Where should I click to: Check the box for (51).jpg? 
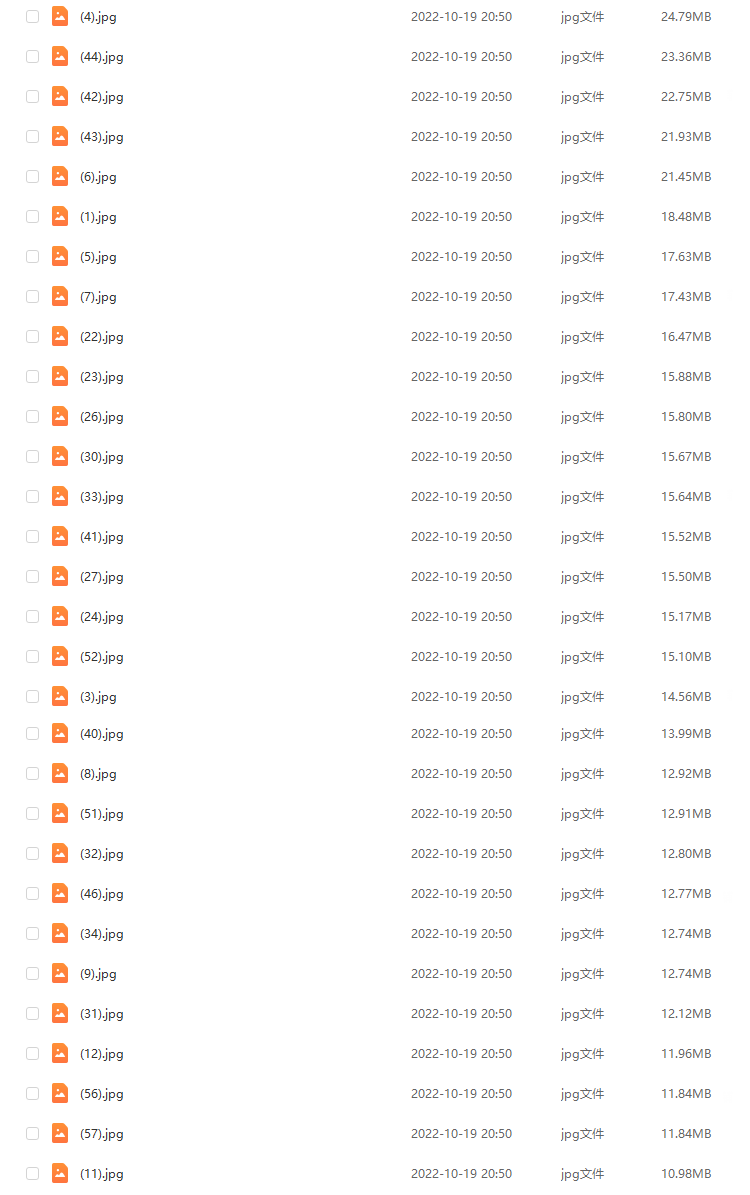pos(33,814)
